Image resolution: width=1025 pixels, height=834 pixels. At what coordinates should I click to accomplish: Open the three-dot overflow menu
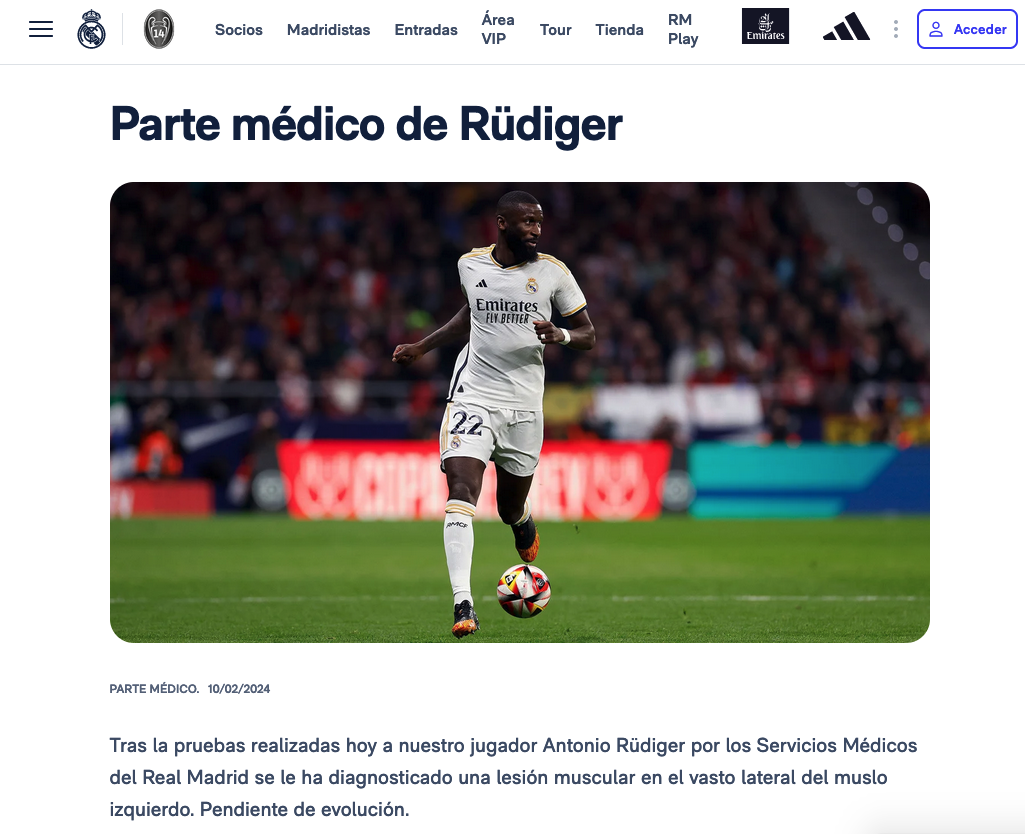[x=896, y=30]
